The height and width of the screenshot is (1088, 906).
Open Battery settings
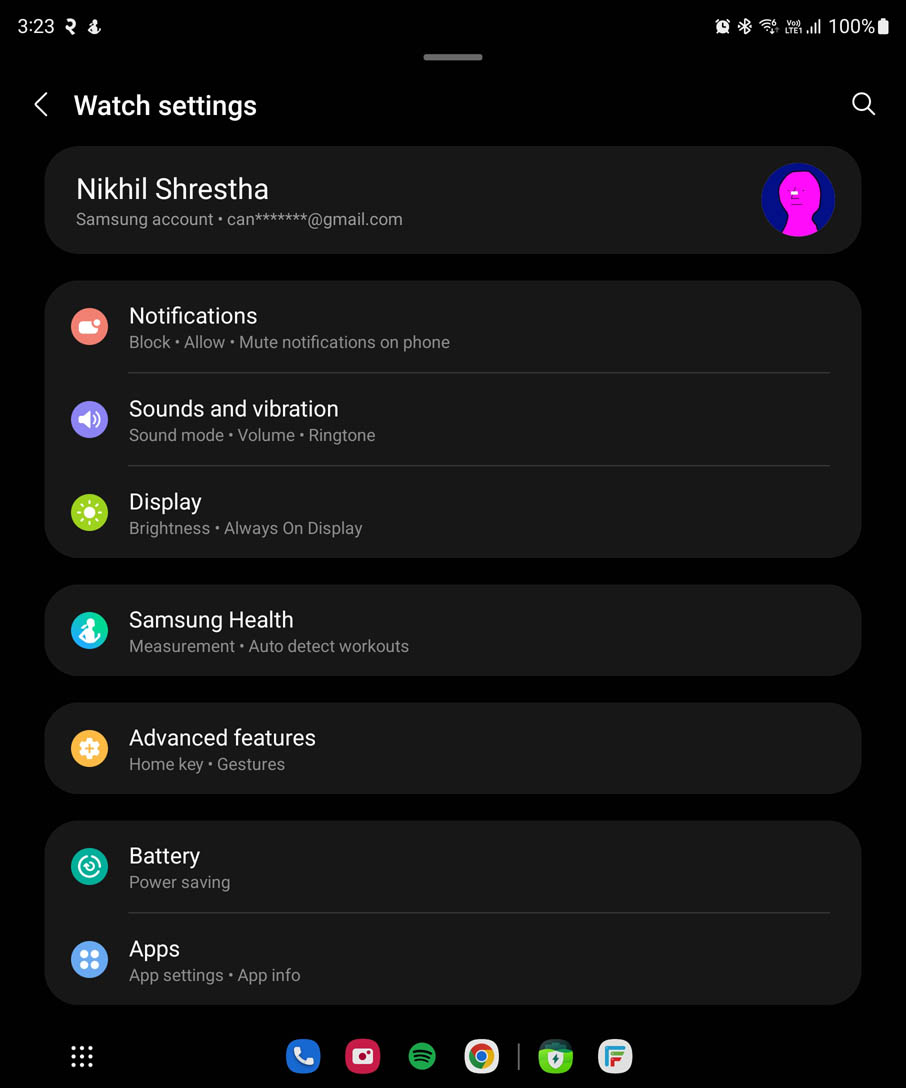click(452, 867)
